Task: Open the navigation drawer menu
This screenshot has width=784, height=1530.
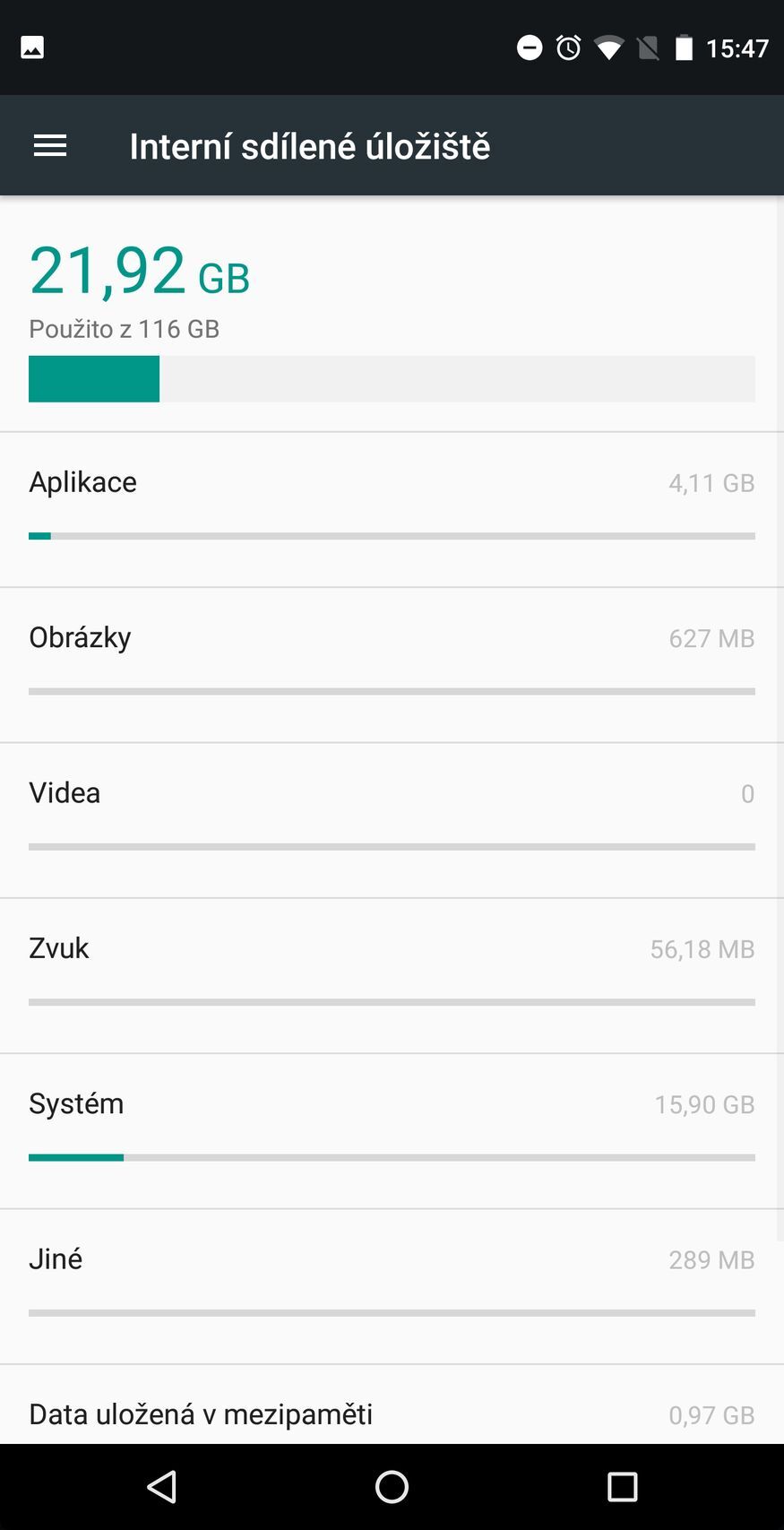Action: click(50, 146)
